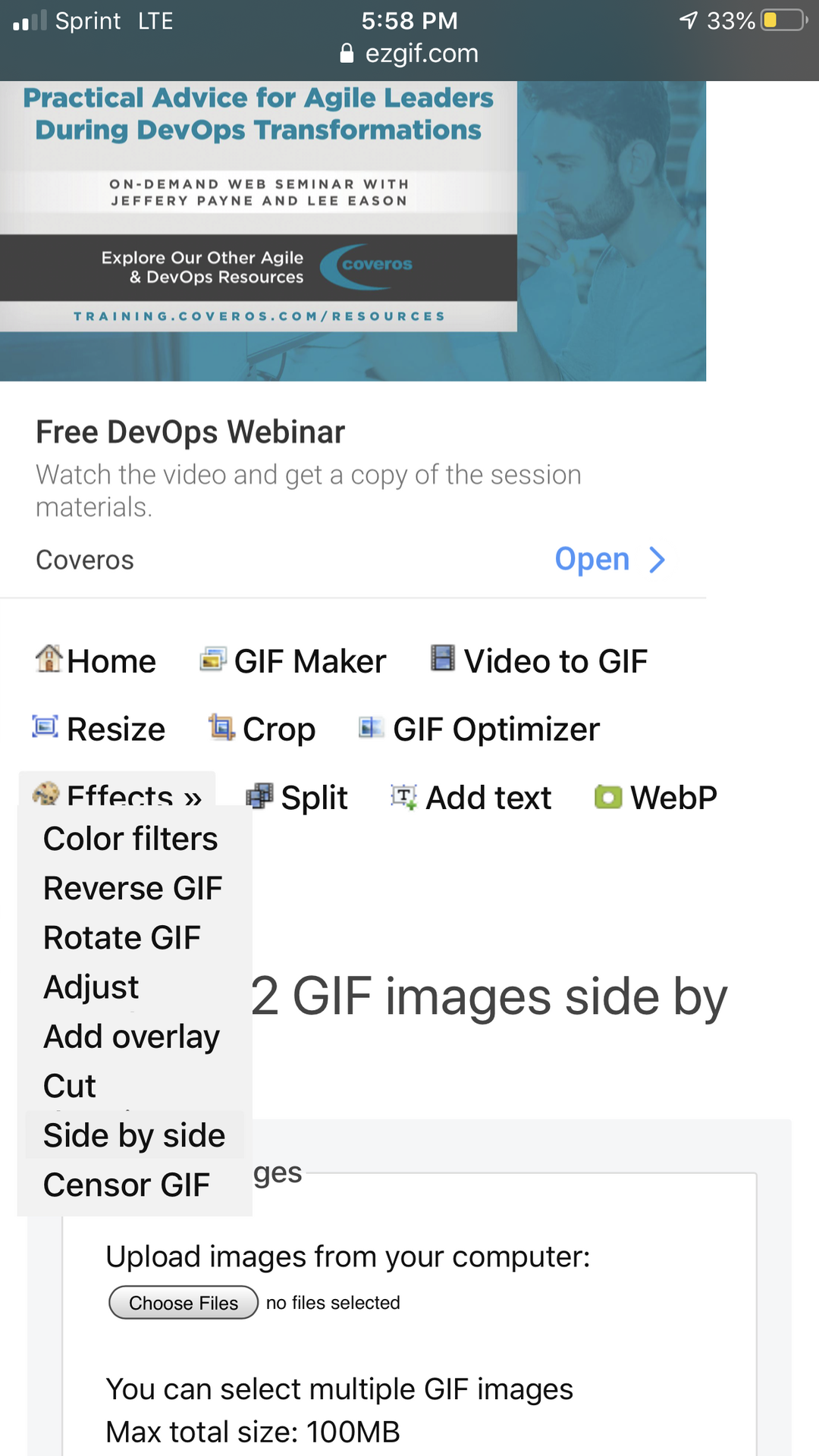Select the Crop tool

(262, 729)
